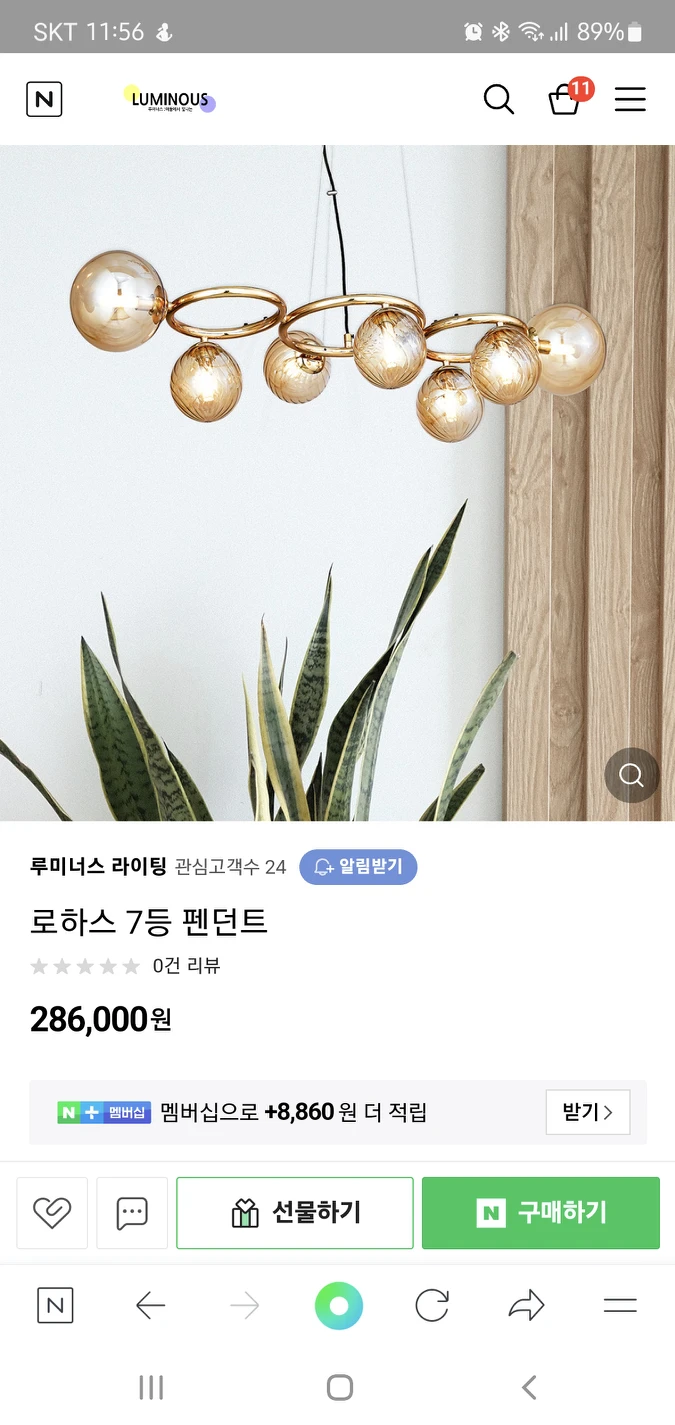Reload the current page

(432, 1305)
